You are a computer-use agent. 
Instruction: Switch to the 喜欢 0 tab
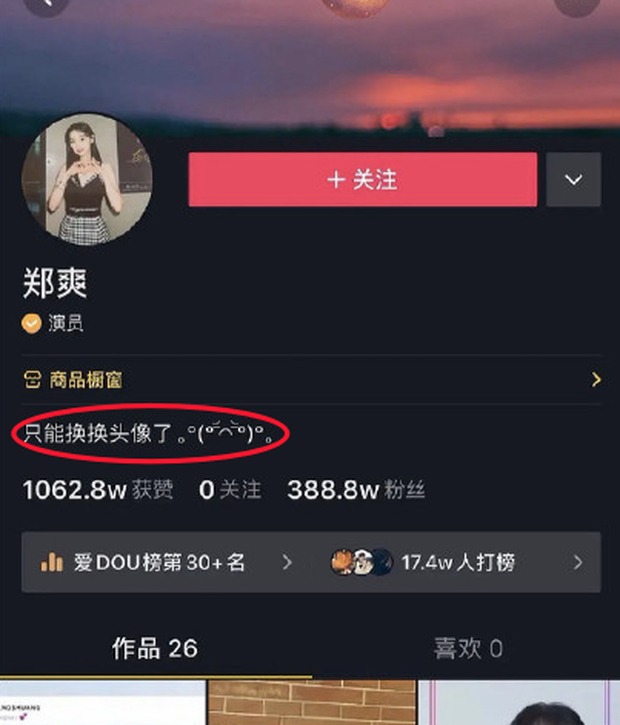[467, 648]
